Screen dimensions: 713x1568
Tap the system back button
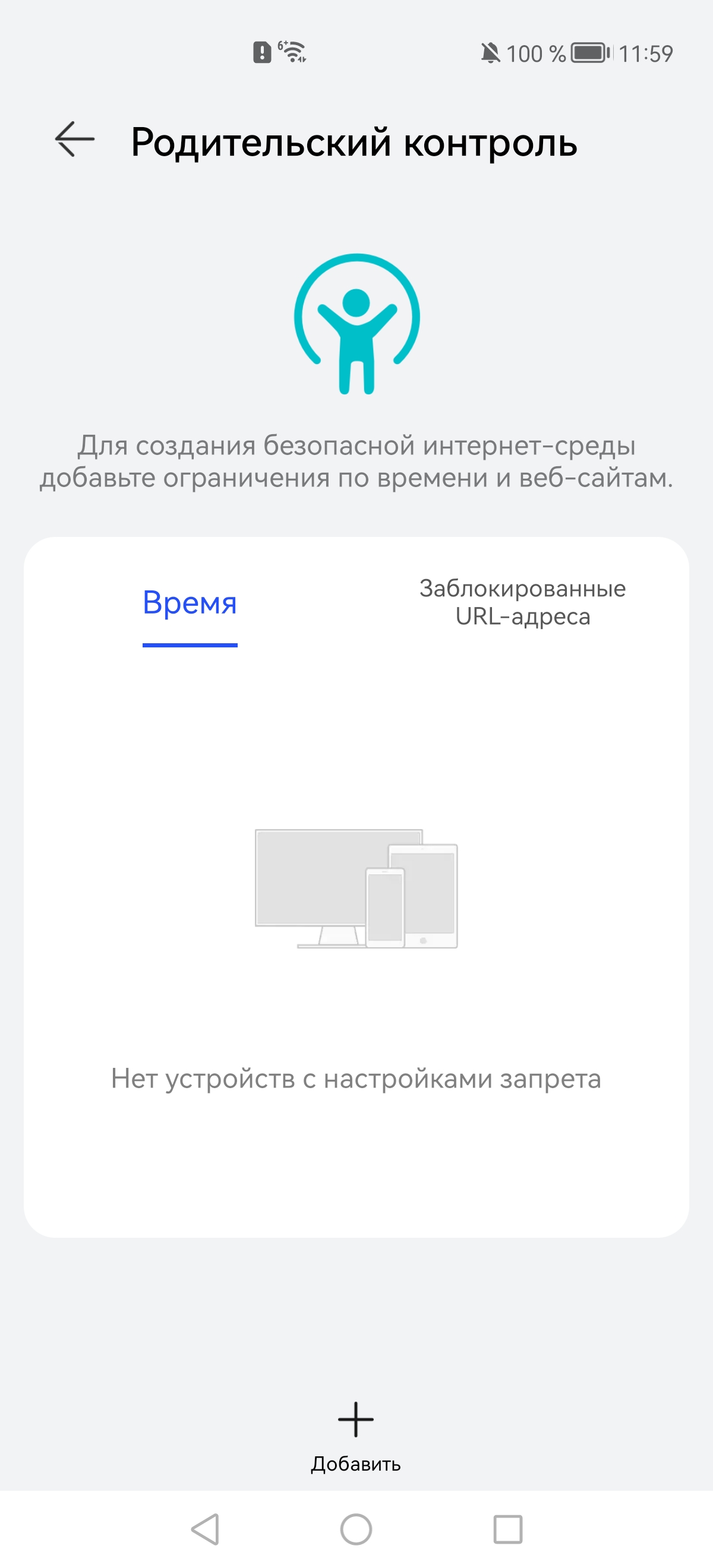coord(205,1529)
